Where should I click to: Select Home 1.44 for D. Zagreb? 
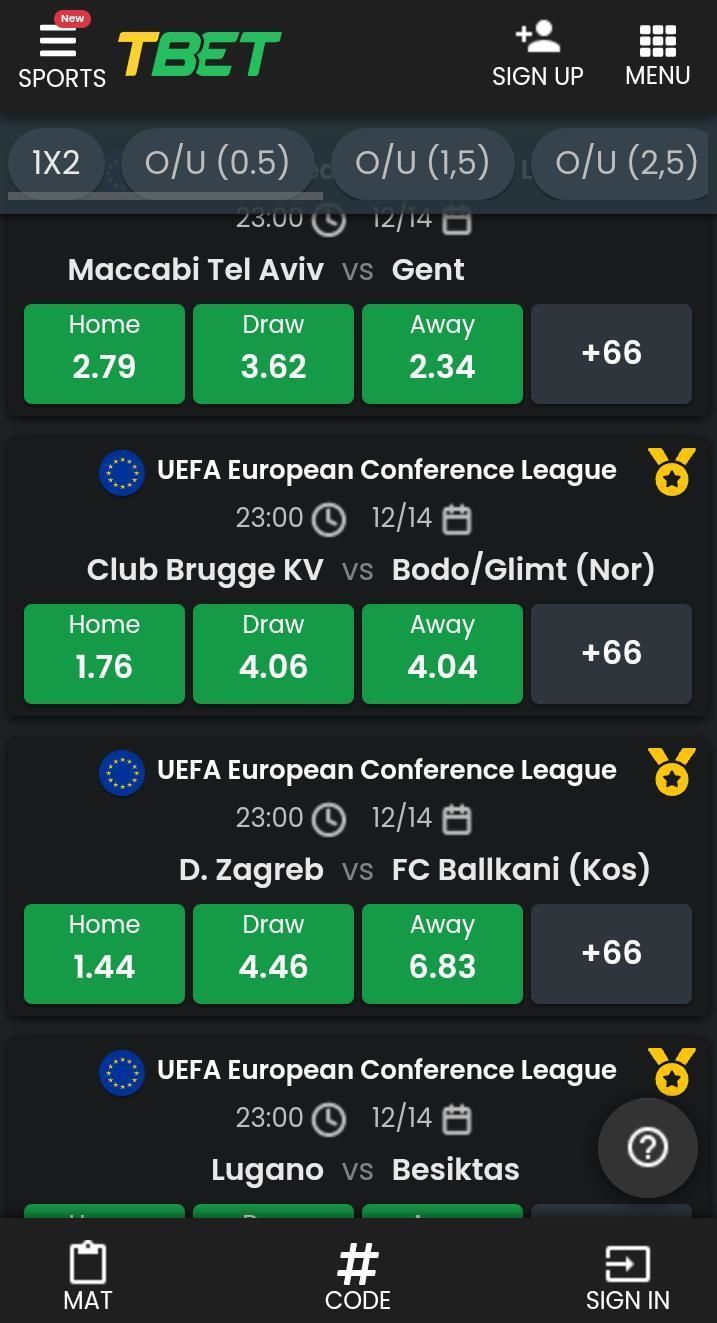[104, 954]
